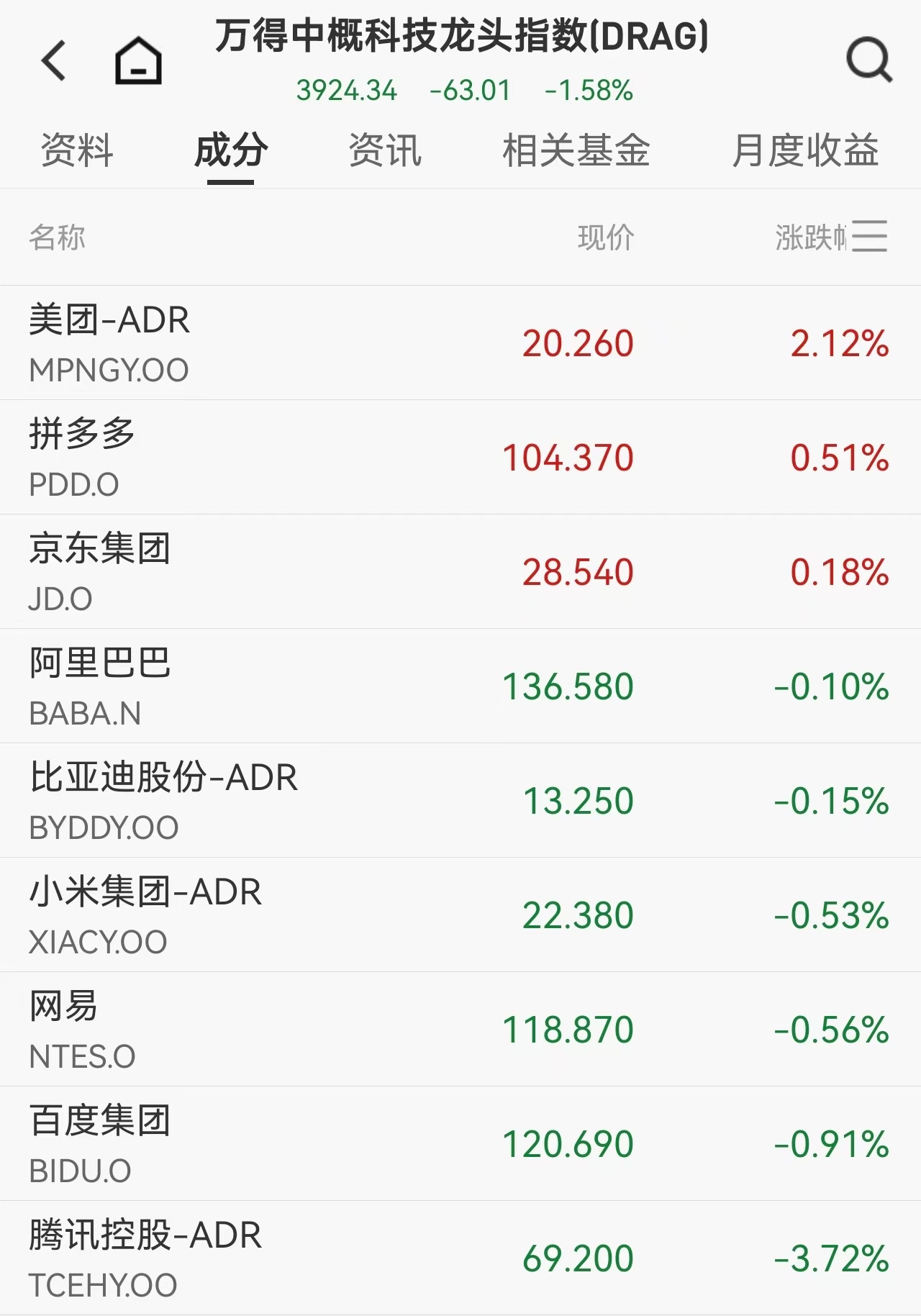View the 月度收益 tab
Viewport: 921px width, 1316px height.
(805, 150)
